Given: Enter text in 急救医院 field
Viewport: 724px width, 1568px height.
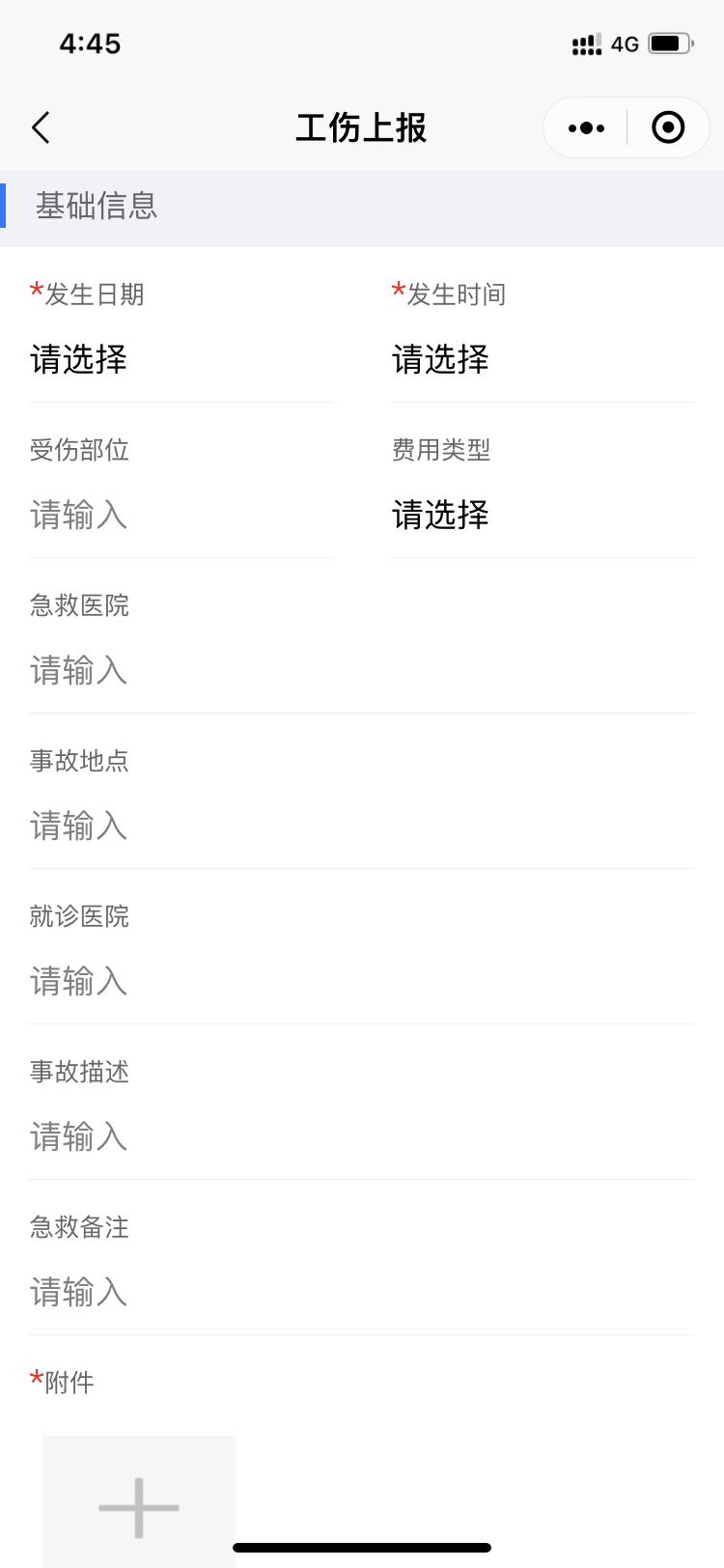Looking at the screenshot, I should (x=361, y=670).
